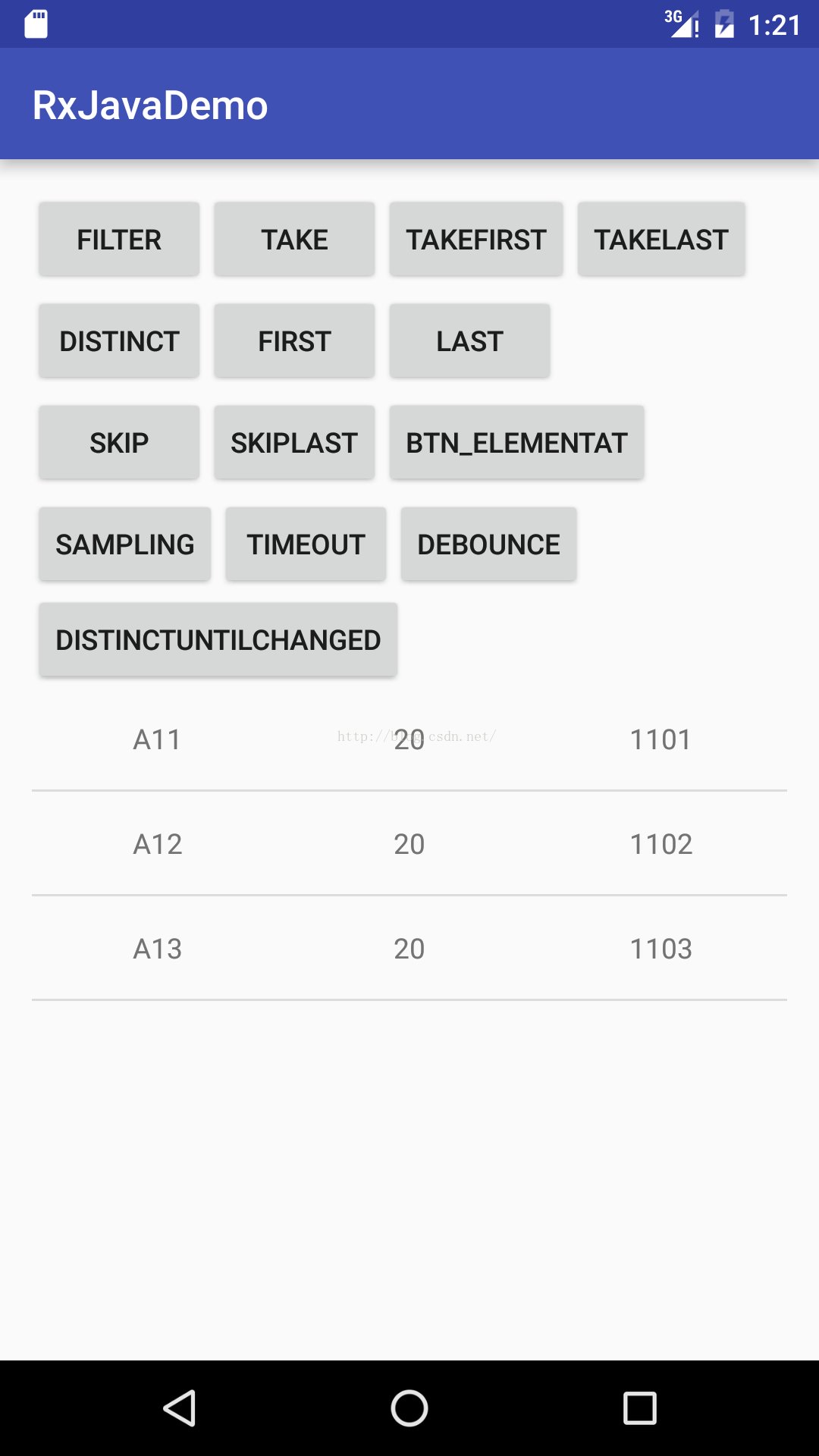The height and width of the screenshot is (1456, 819).
Task: Start the SAMPLING demo
Action: coord(125,544)
